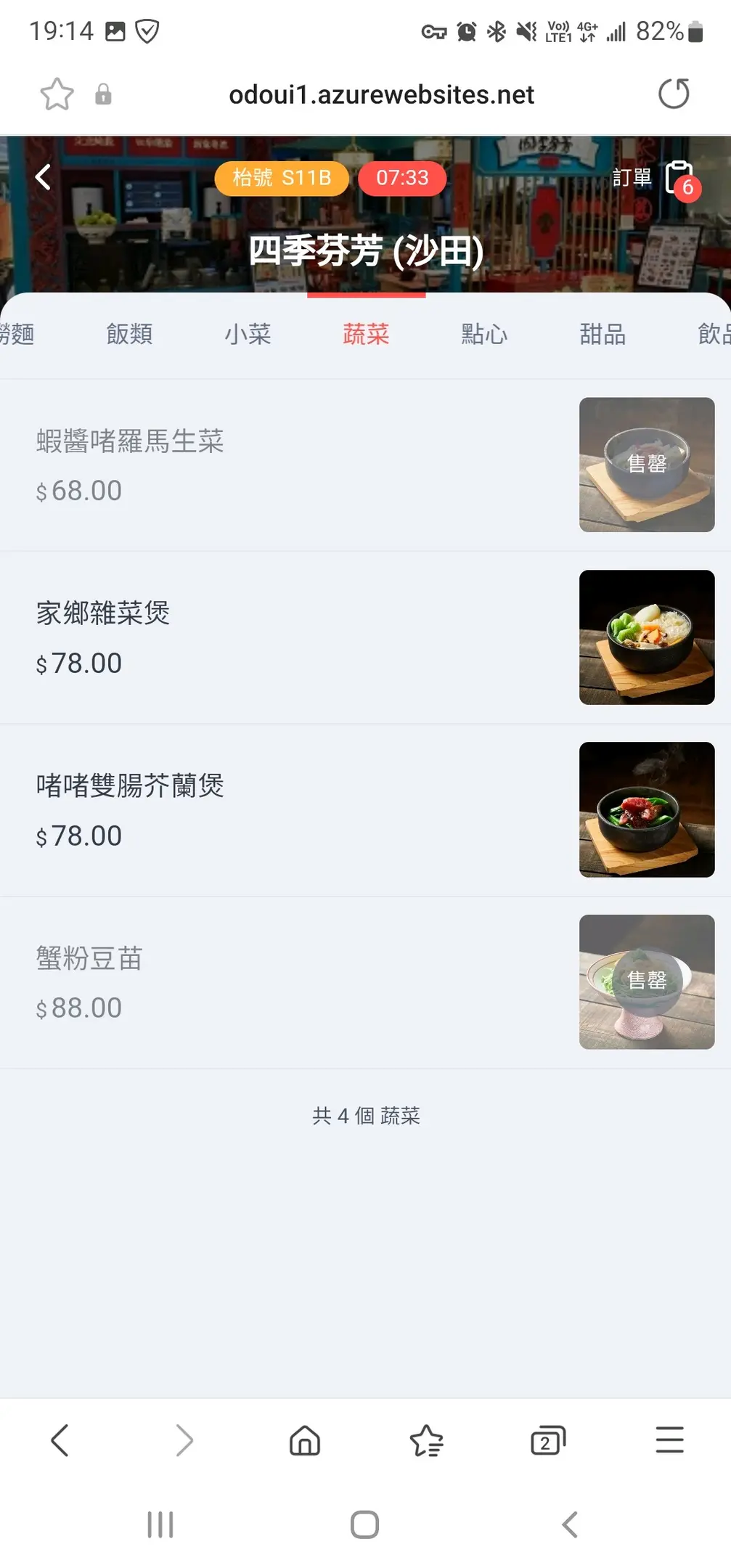The height and width of the screenshot is (1568, 731).
Task: Navigate back in the browser toolbar
Action: 60,1440
